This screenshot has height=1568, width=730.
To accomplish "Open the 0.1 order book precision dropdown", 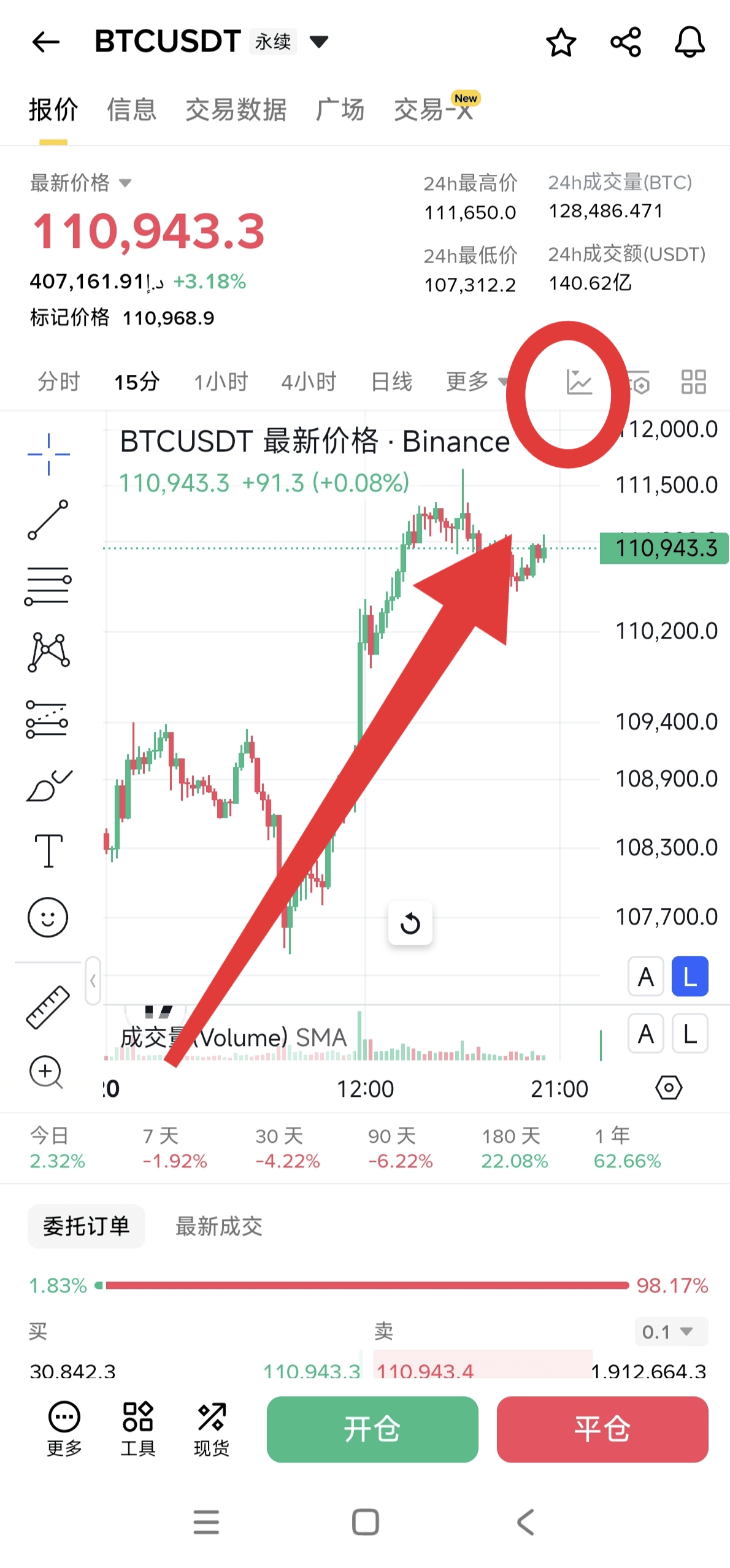I will pyautogui.click(x=670, y=1332).
